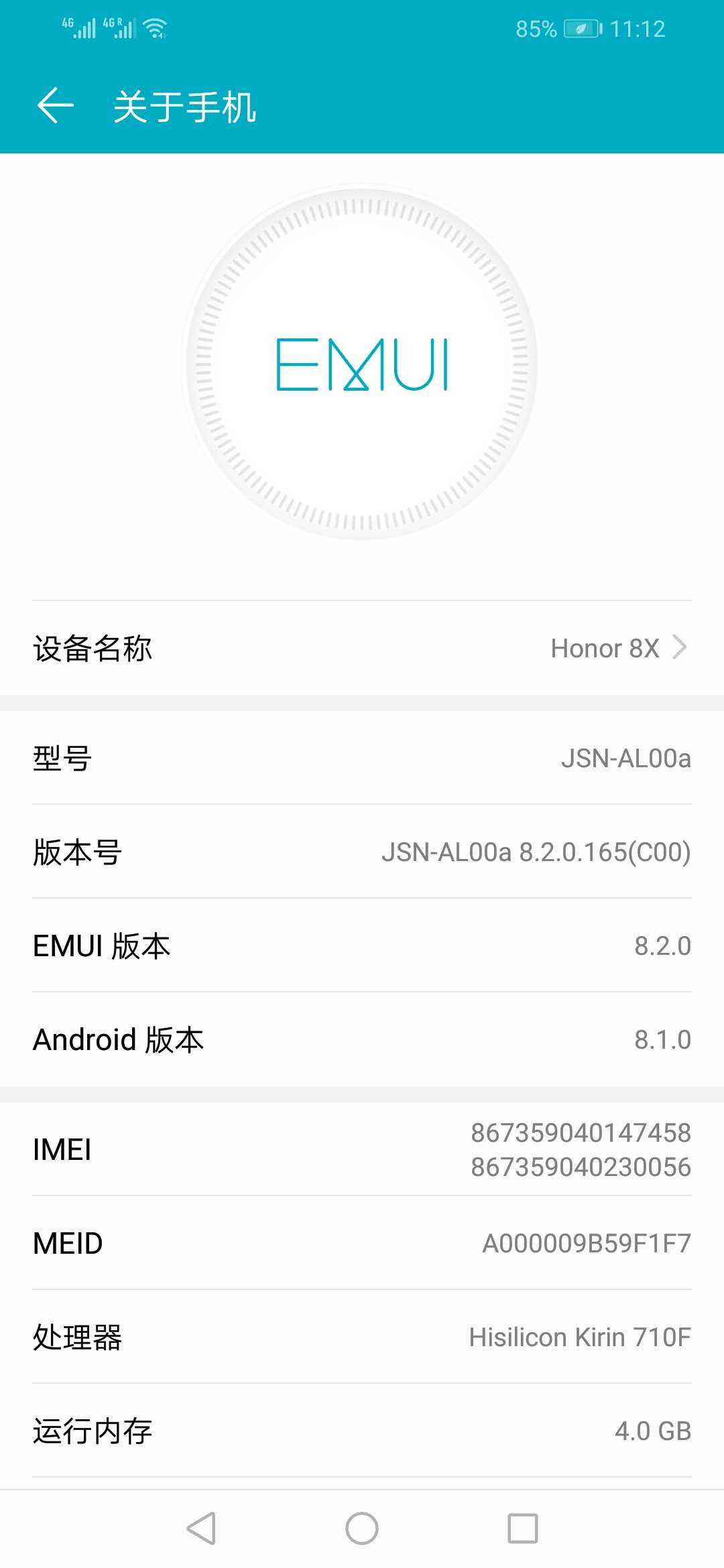Open the 设备名称 Honor 8X row
Image resolution: width=724 pixels, height=1568 pixels.
pyautogui.click(x=362, y=648)
